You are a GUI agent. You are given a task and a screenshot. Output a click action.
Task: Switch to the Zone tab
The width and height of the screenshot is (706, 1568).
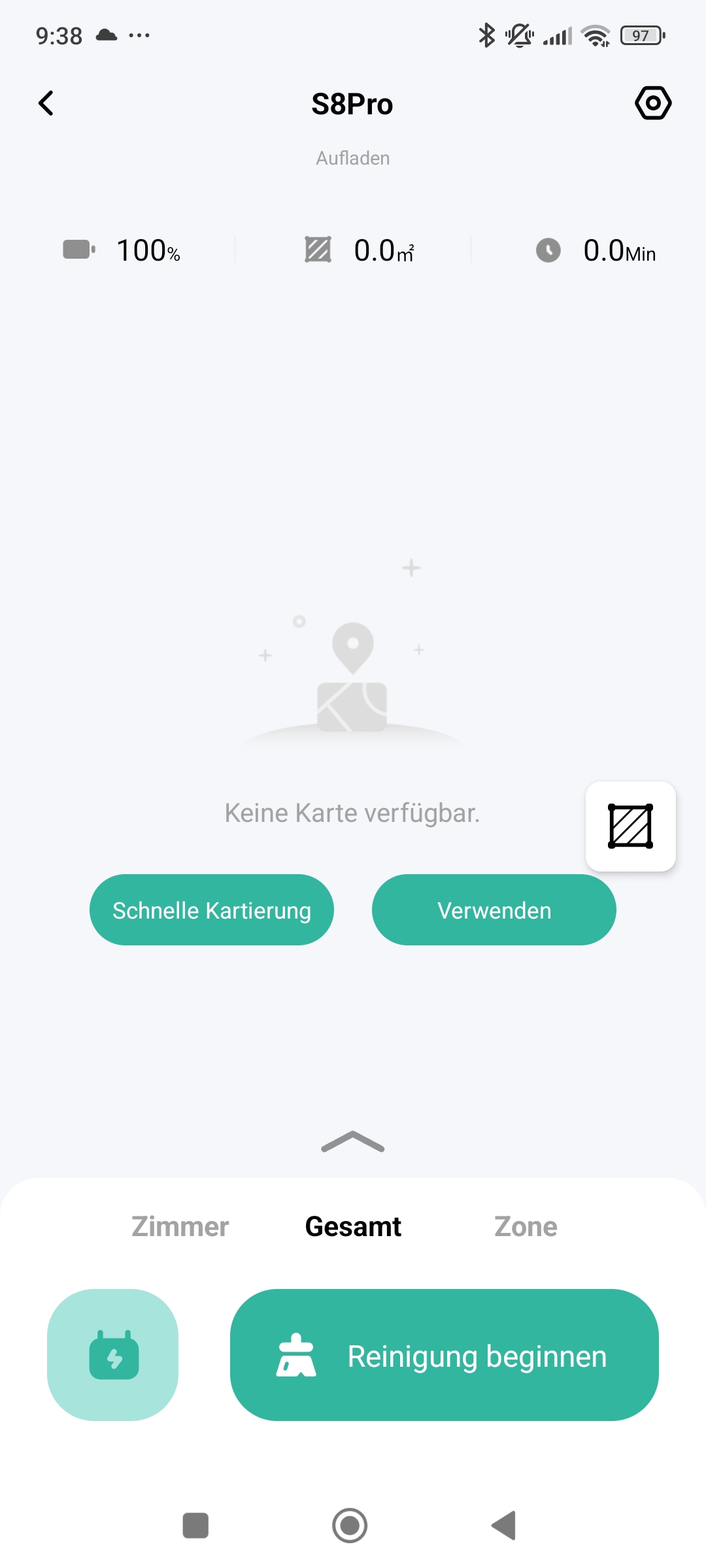tap(526, 1227)
